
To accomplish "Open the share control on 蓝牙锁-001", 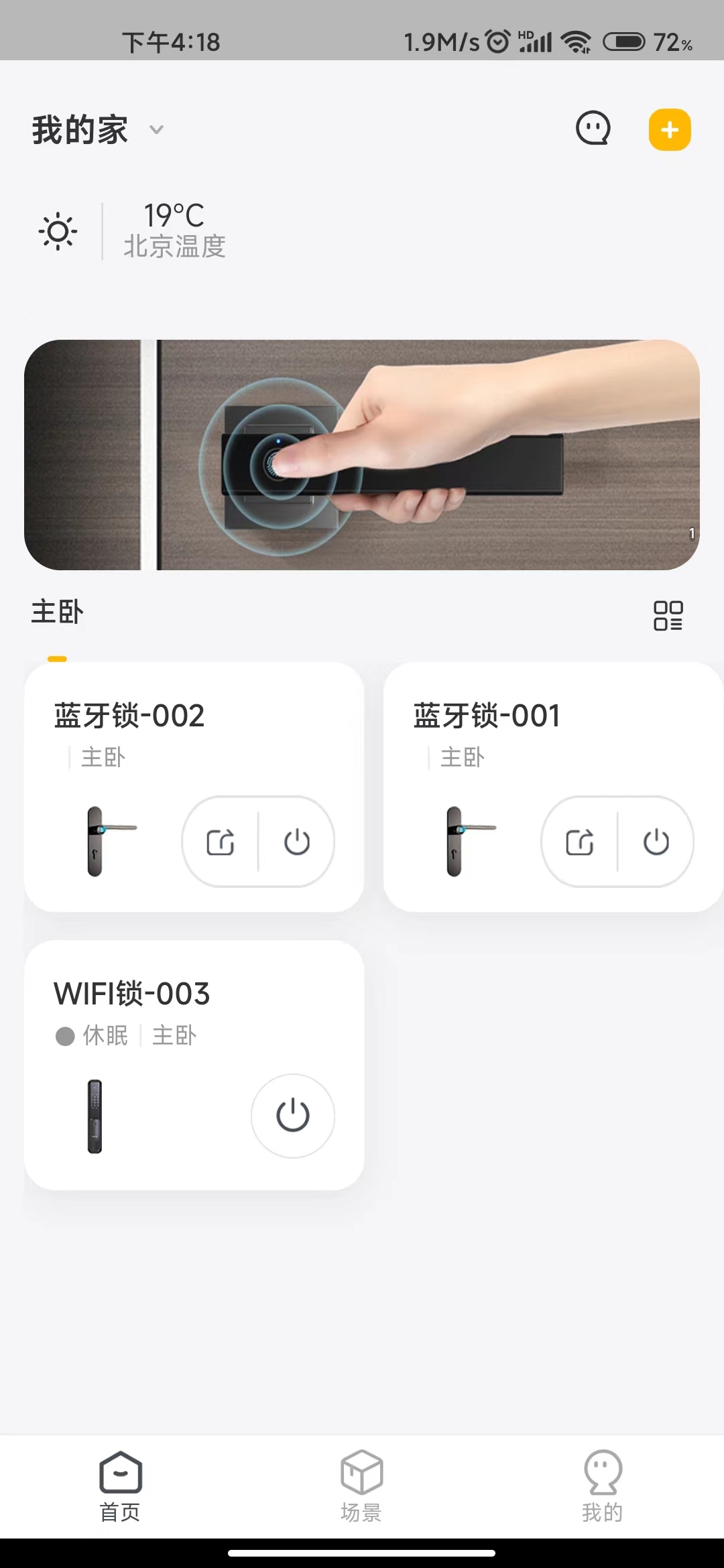I will click(x=581, y=843).
